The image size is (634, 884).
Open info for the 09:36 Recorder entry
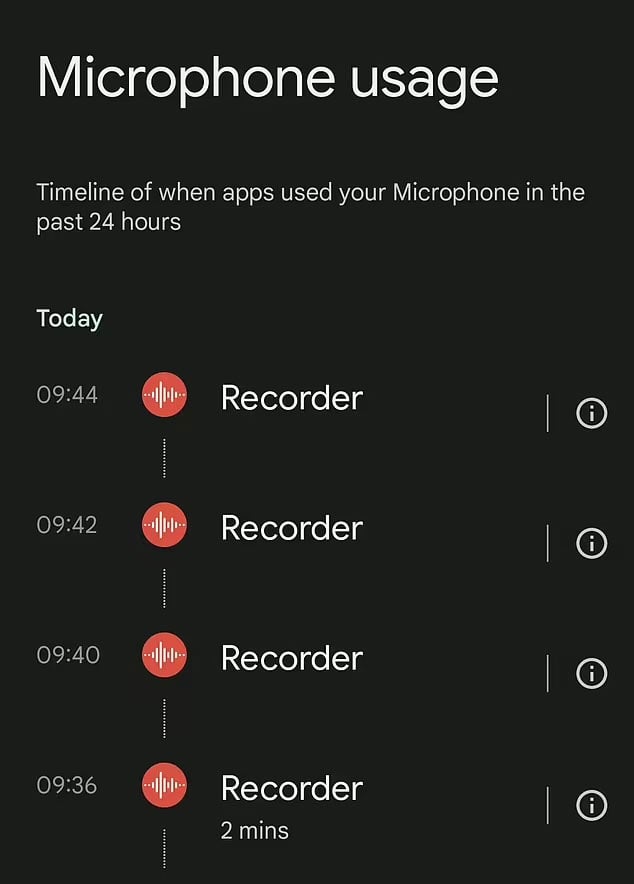[591, 805]
